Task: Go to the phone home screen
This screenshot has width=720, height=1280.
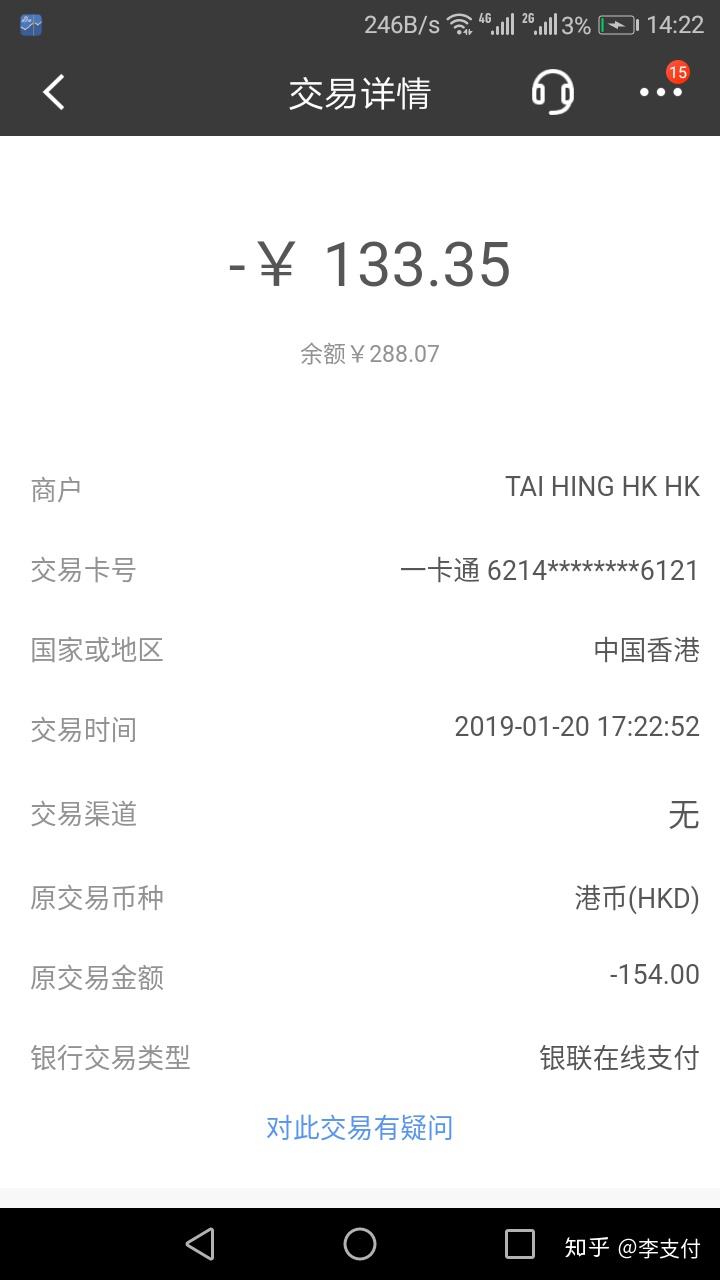Action: point(360,1244)
